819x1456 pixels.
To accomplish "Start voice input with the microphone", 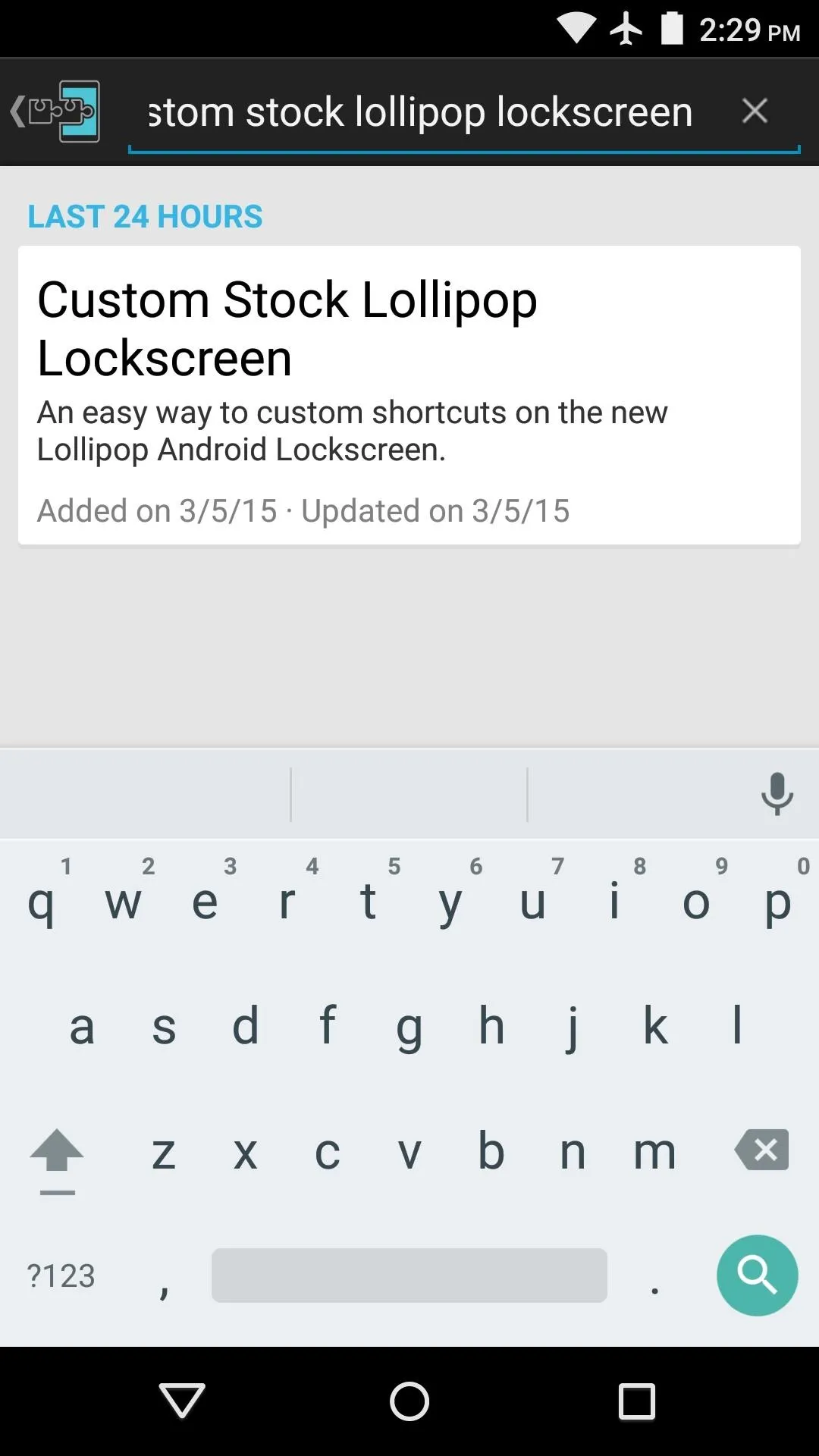I will pos(777,793).
